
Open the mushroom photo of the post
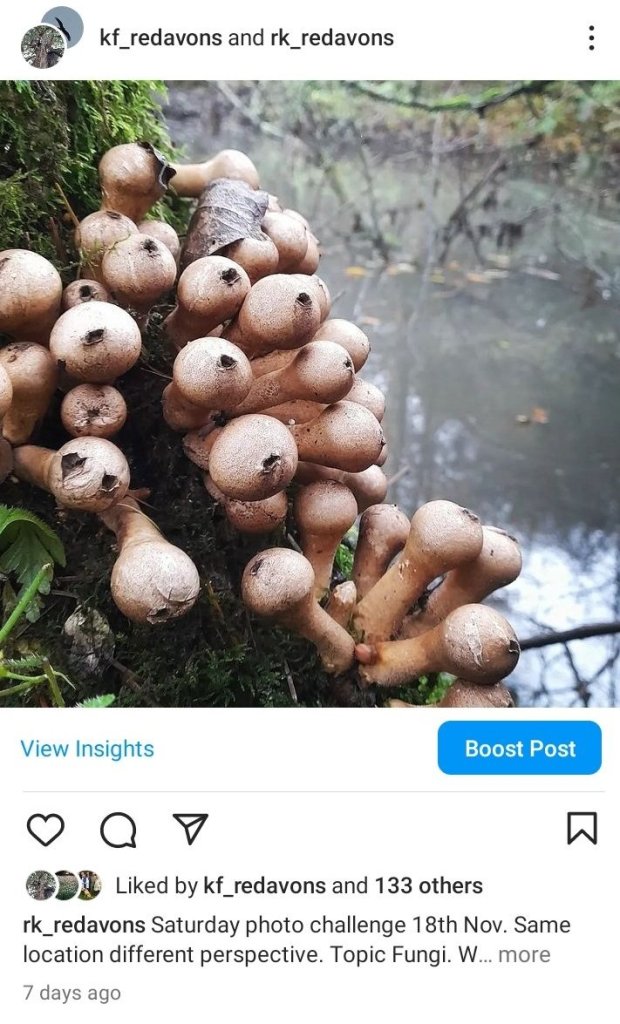310,394
